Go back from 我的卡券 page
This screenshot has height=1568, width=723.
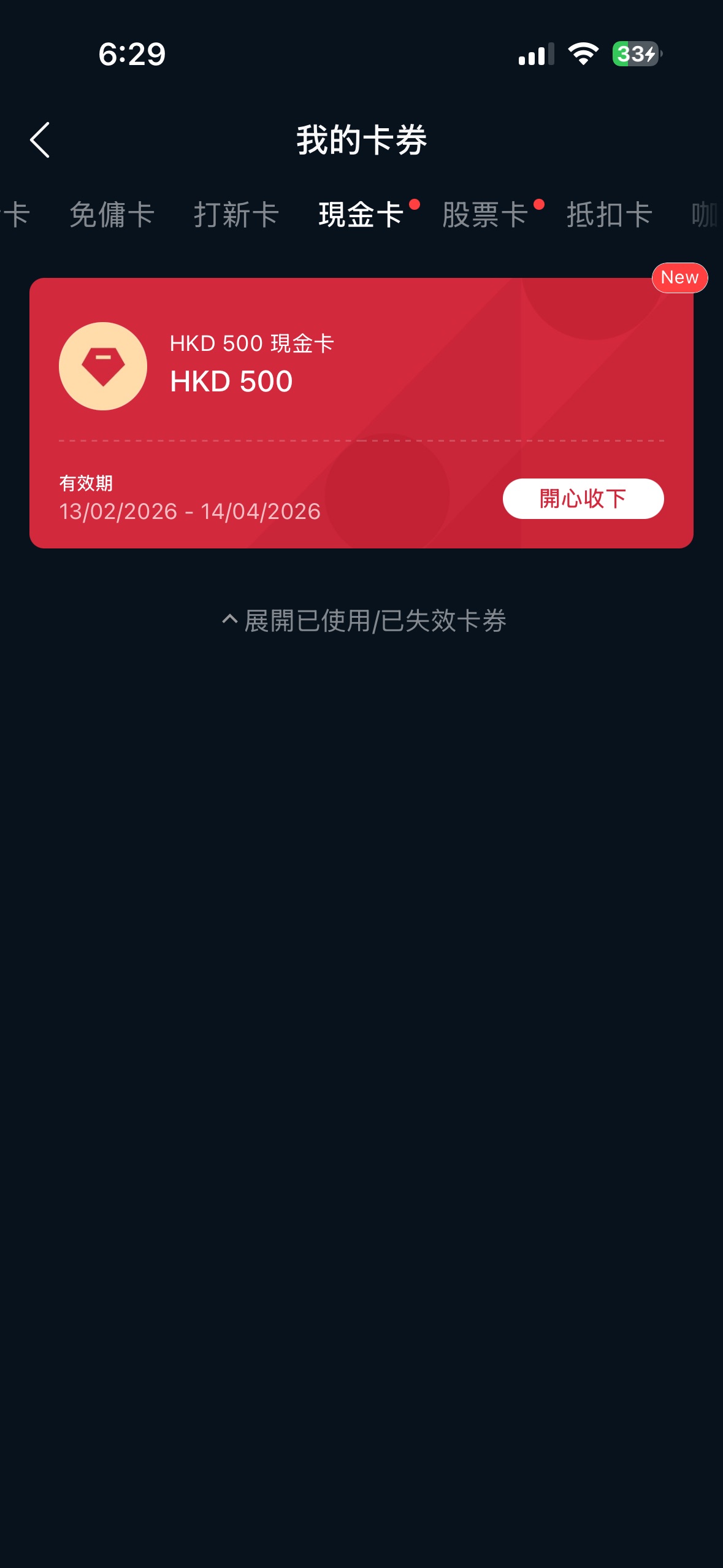tap(40, 140)
